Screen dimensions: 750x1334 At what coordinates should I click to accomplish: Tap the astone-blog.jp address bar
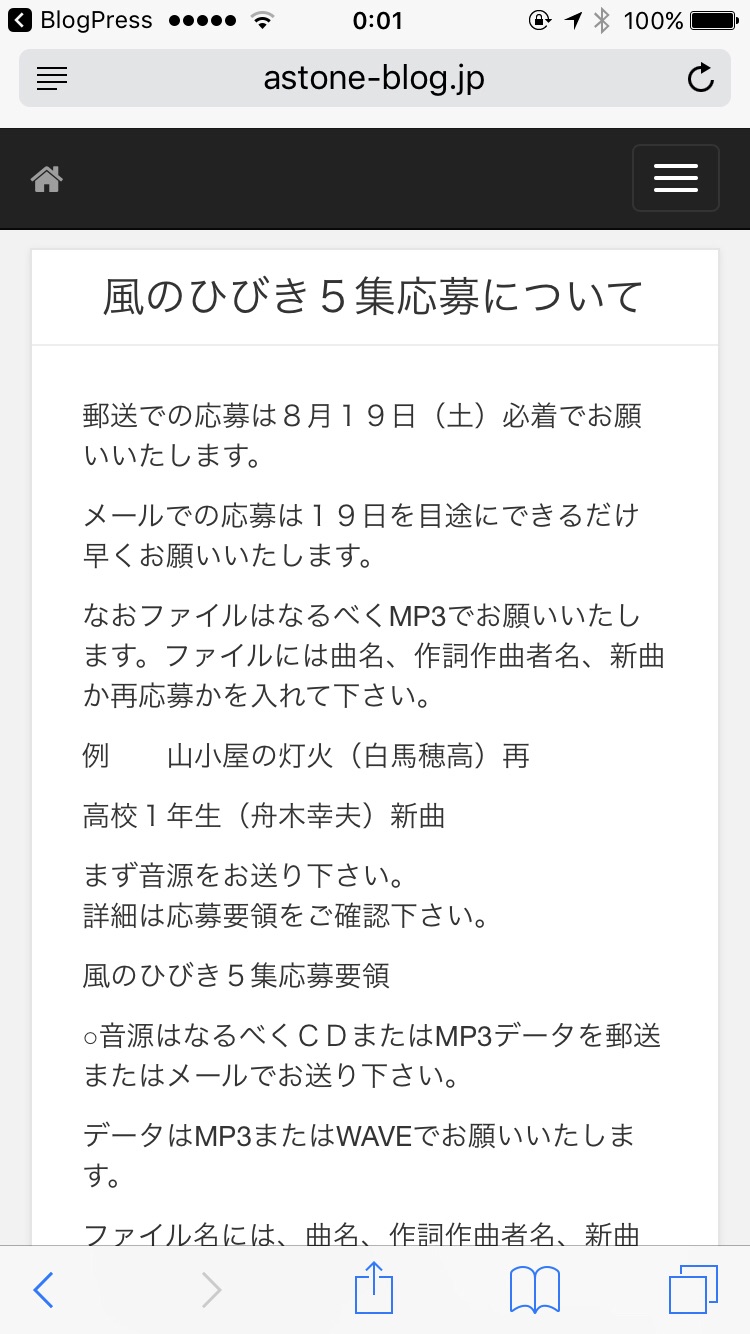coord(374,78)
